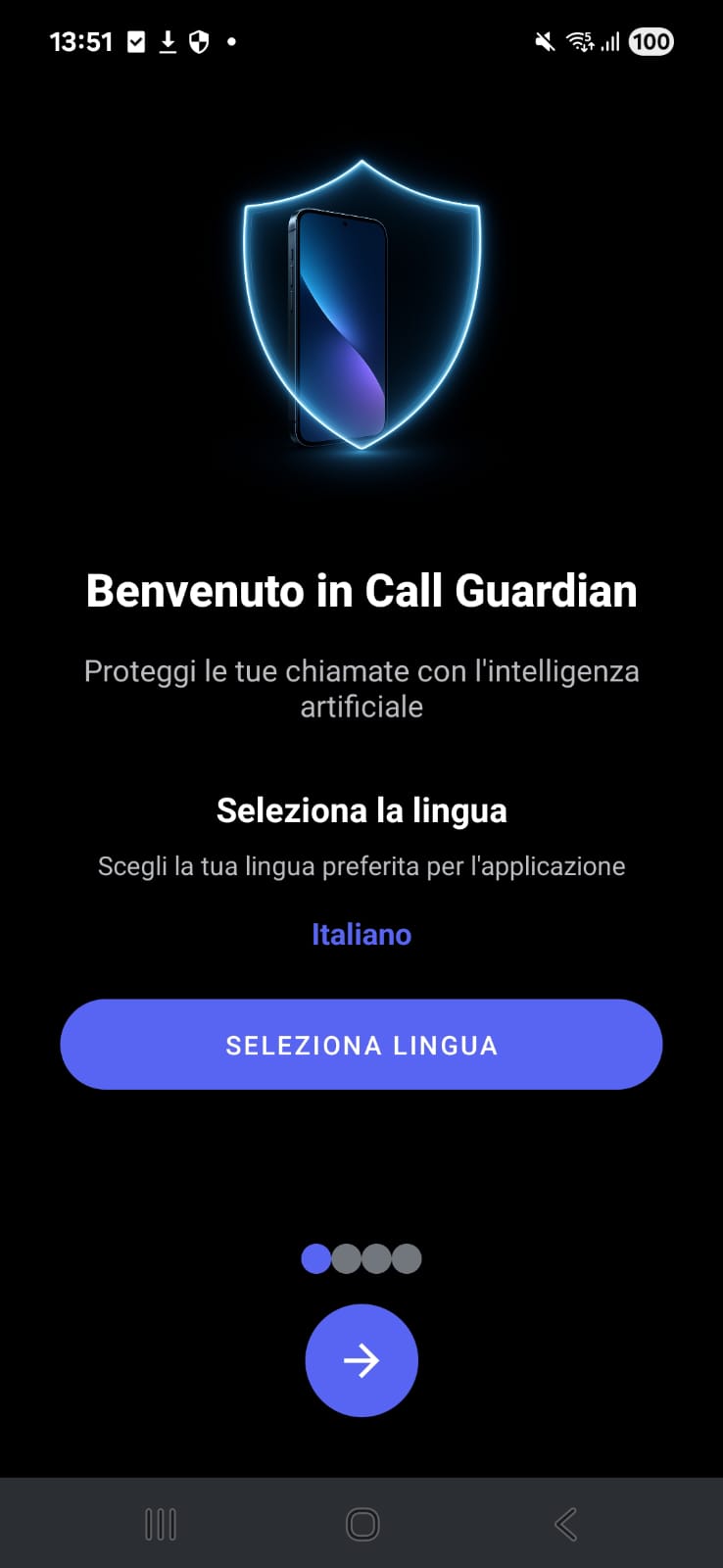Tap the Seleziona Lingua button
Viewport: 723px width, 1568px height.
[361, 1045]
